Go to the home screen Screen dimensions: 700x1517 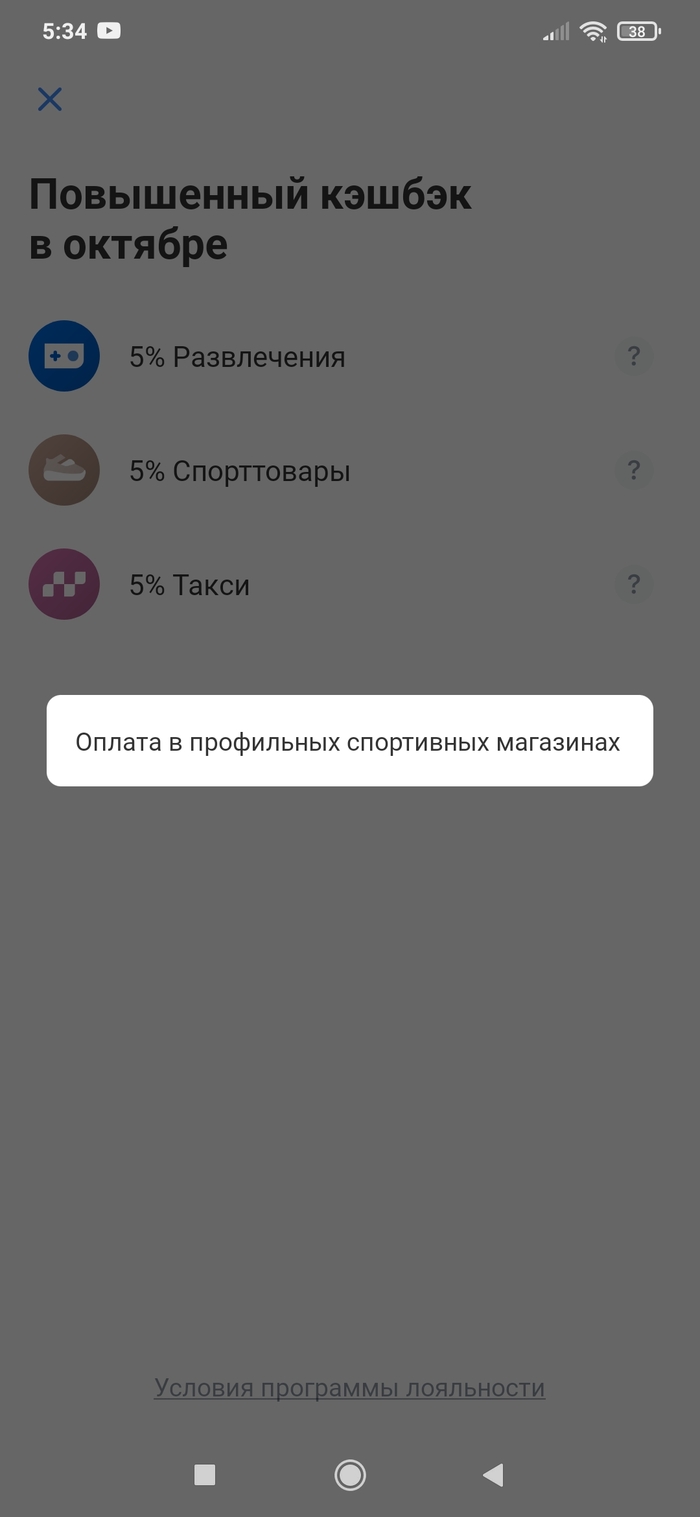pos(350,1475)
